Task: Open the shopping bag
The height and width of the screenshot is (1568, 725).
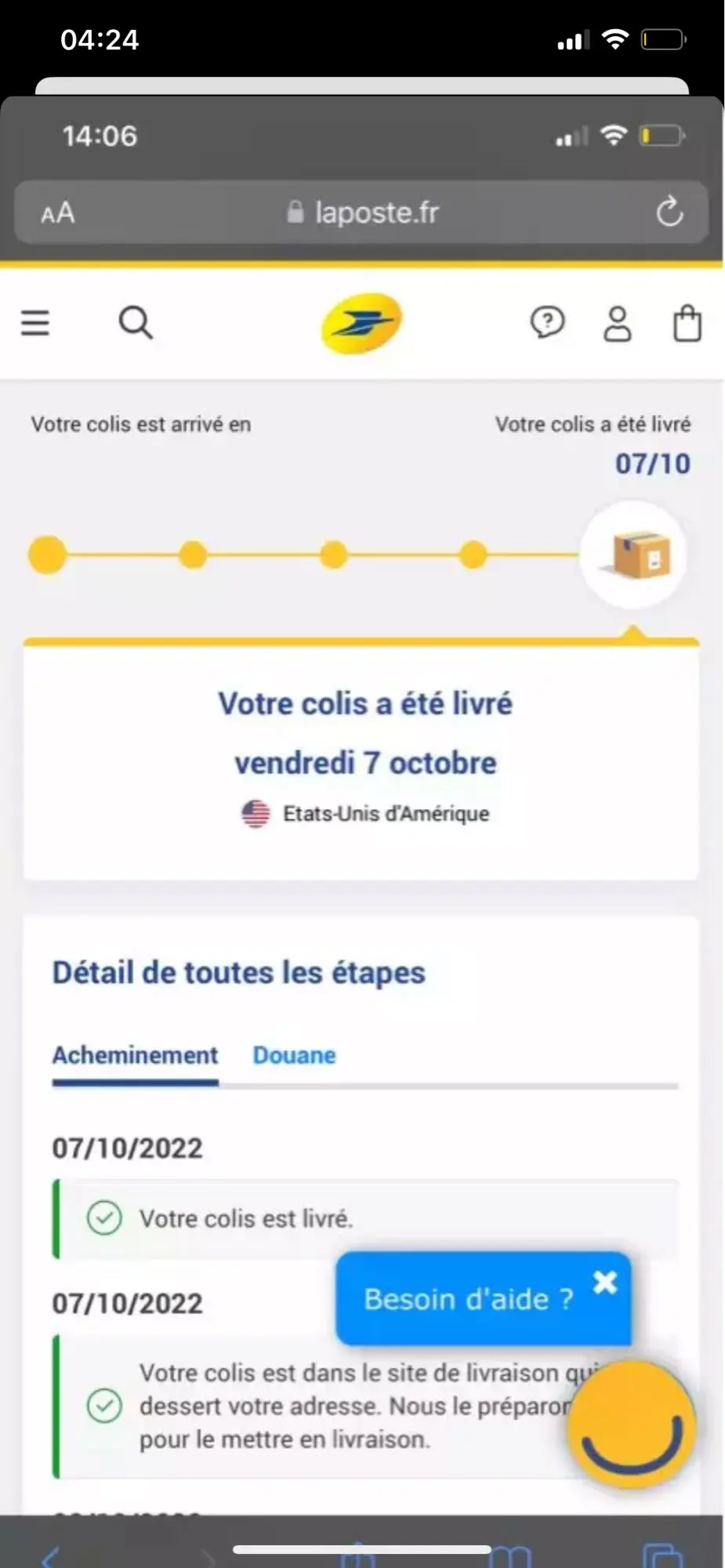Action: click(687, 323)
